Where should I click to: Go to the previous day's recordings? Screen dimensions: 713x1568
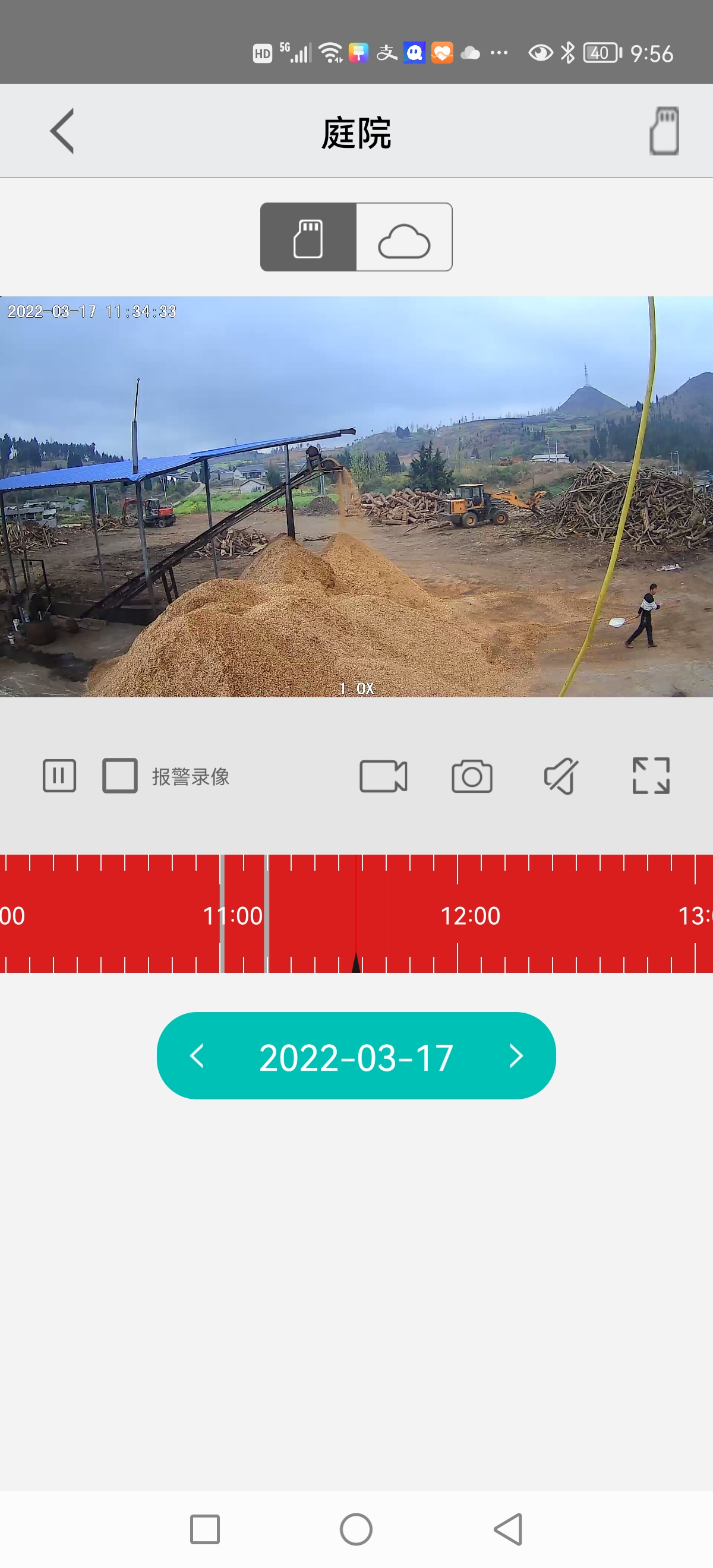tap(197, 1056)
